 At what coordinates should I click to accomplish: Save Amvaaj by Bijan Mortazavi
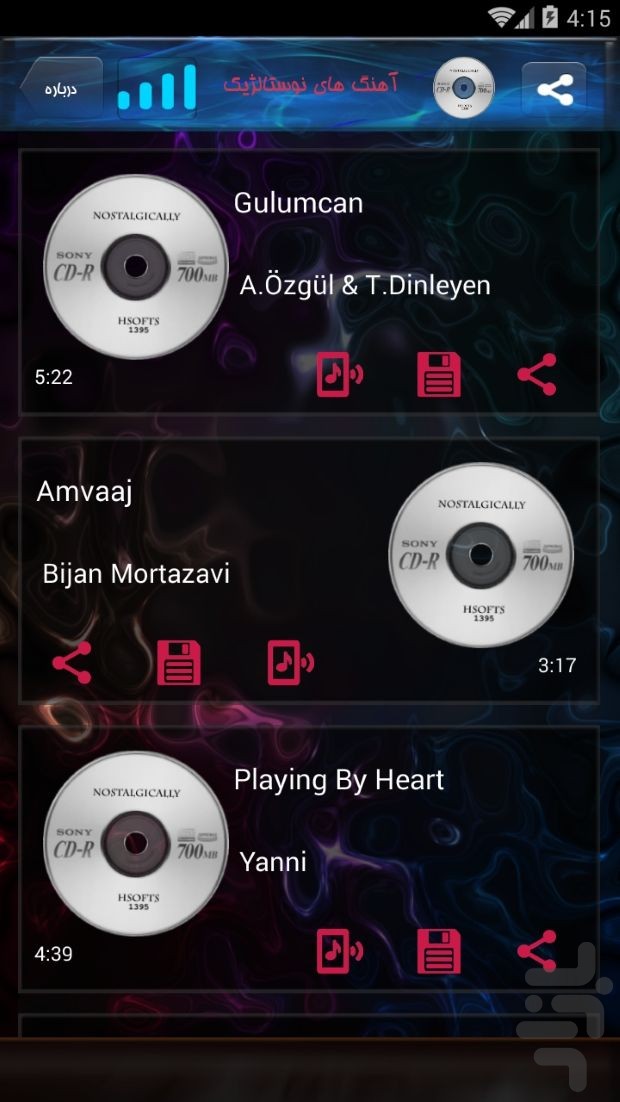click(x=179, y=662)
